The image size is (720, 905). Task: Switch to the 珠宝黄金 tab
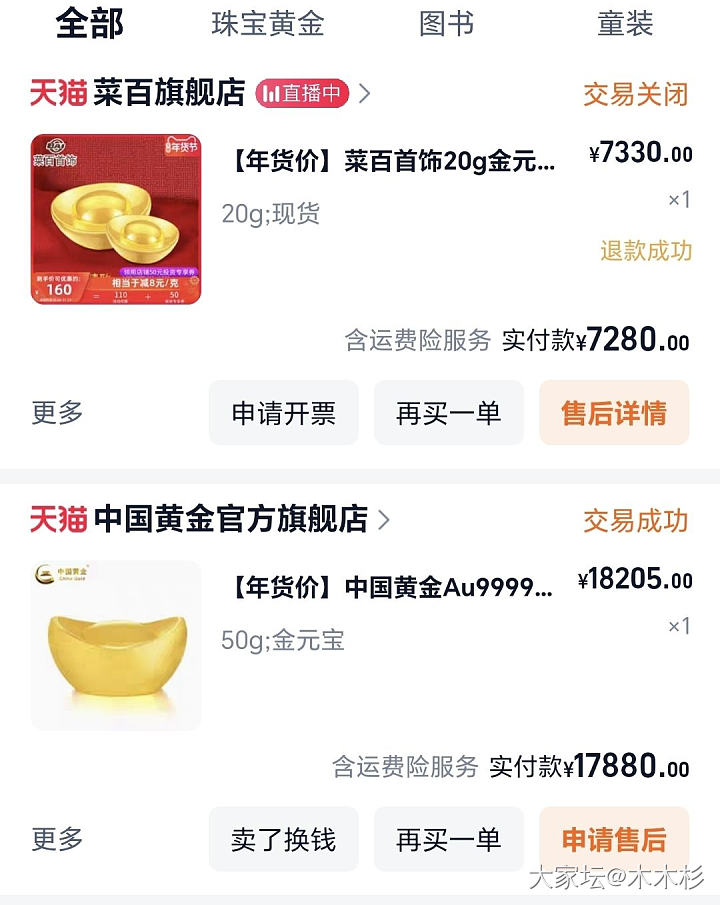[268, 23]
